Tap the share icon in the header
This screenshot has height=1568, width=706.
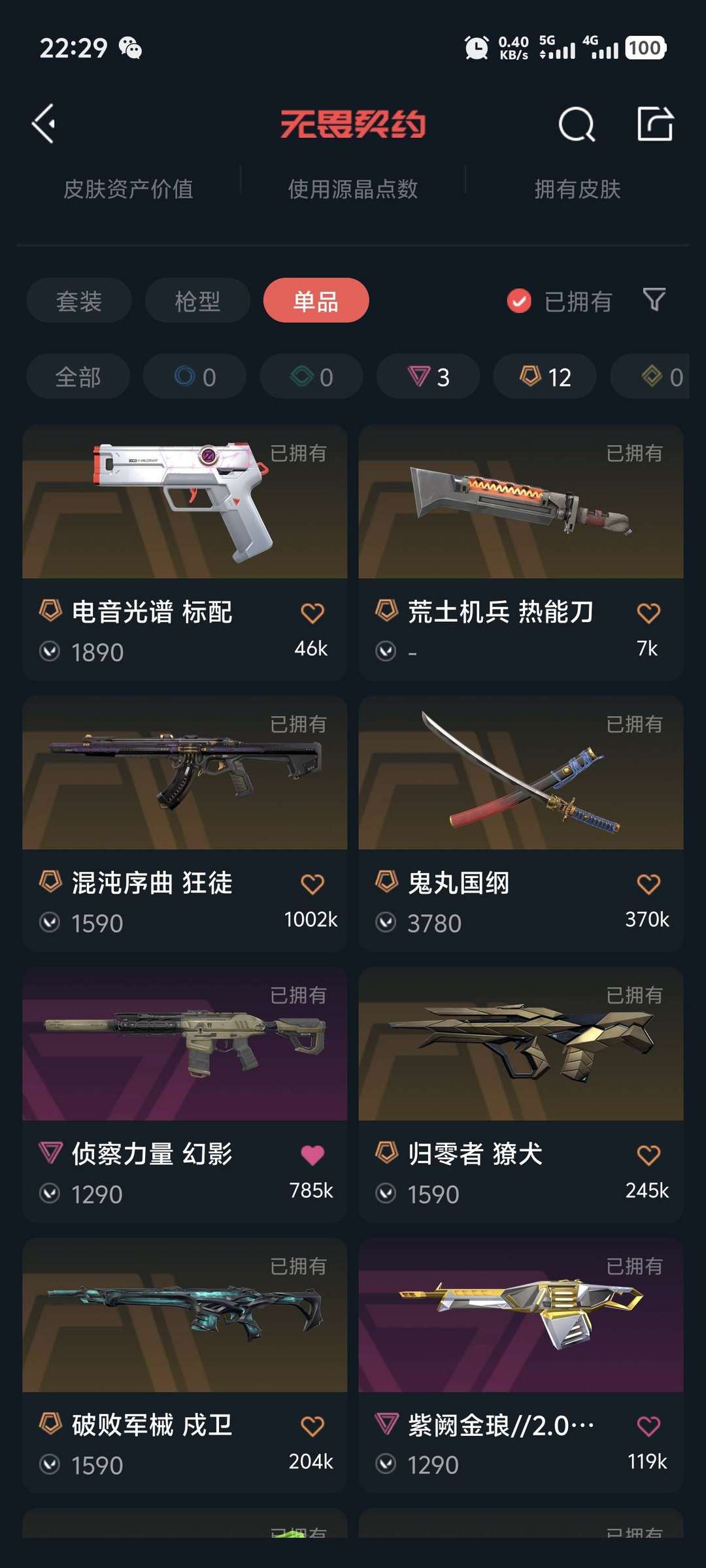click(x=655, y=123)
